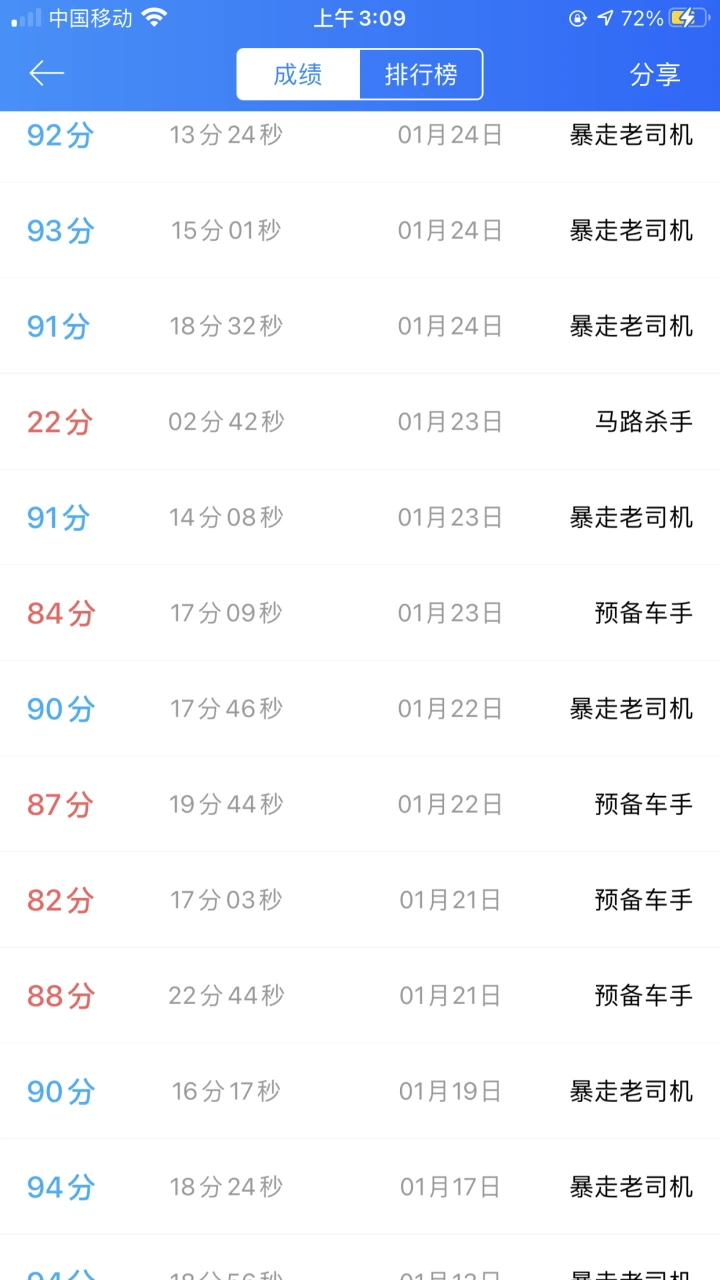Open the 90分 record from 01月19日
This screenshot has height=1280, width=720.
360,1091
